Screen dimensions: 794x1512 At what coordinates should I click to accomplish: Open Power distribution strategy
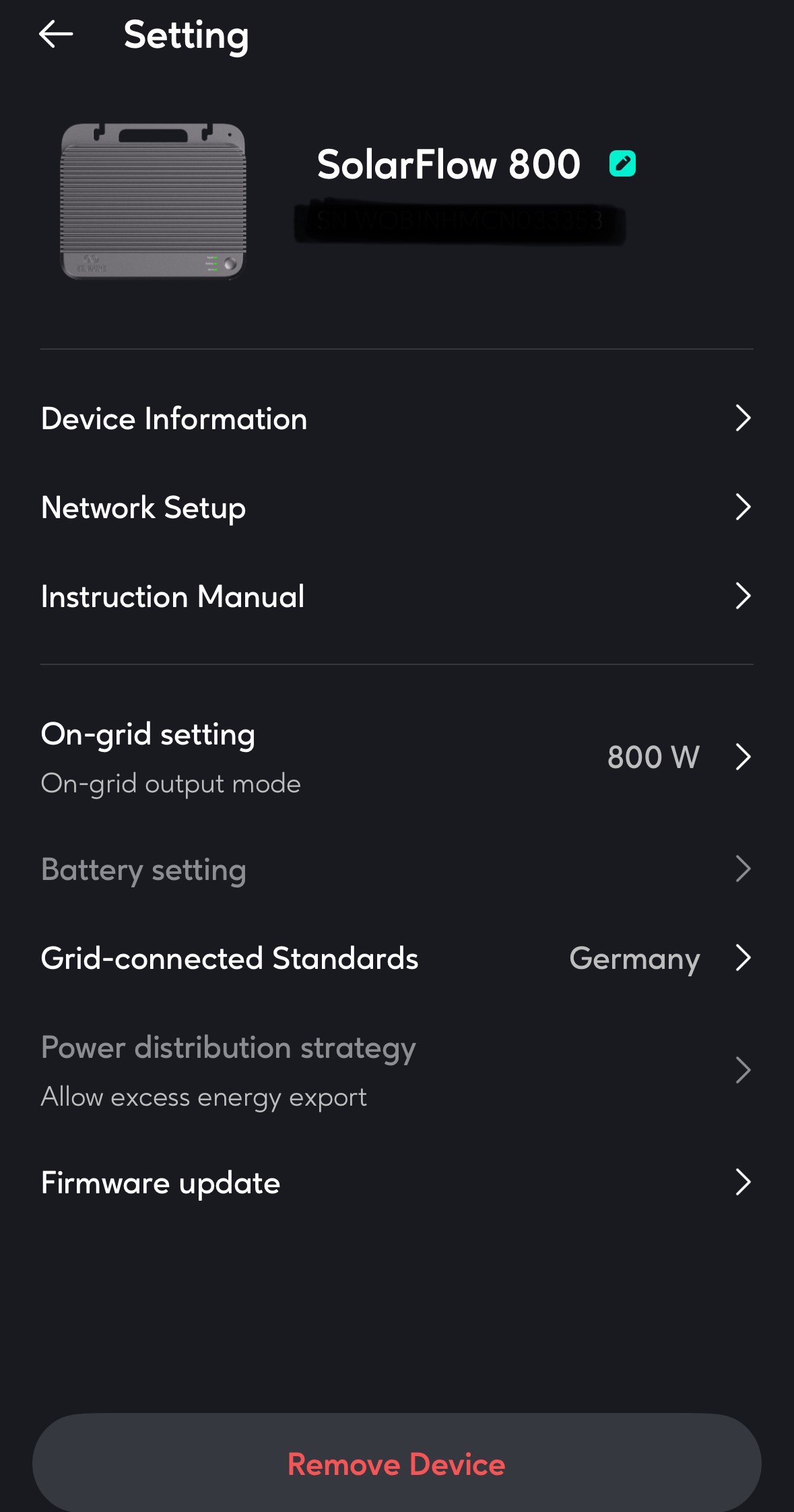pos(397,1071)
